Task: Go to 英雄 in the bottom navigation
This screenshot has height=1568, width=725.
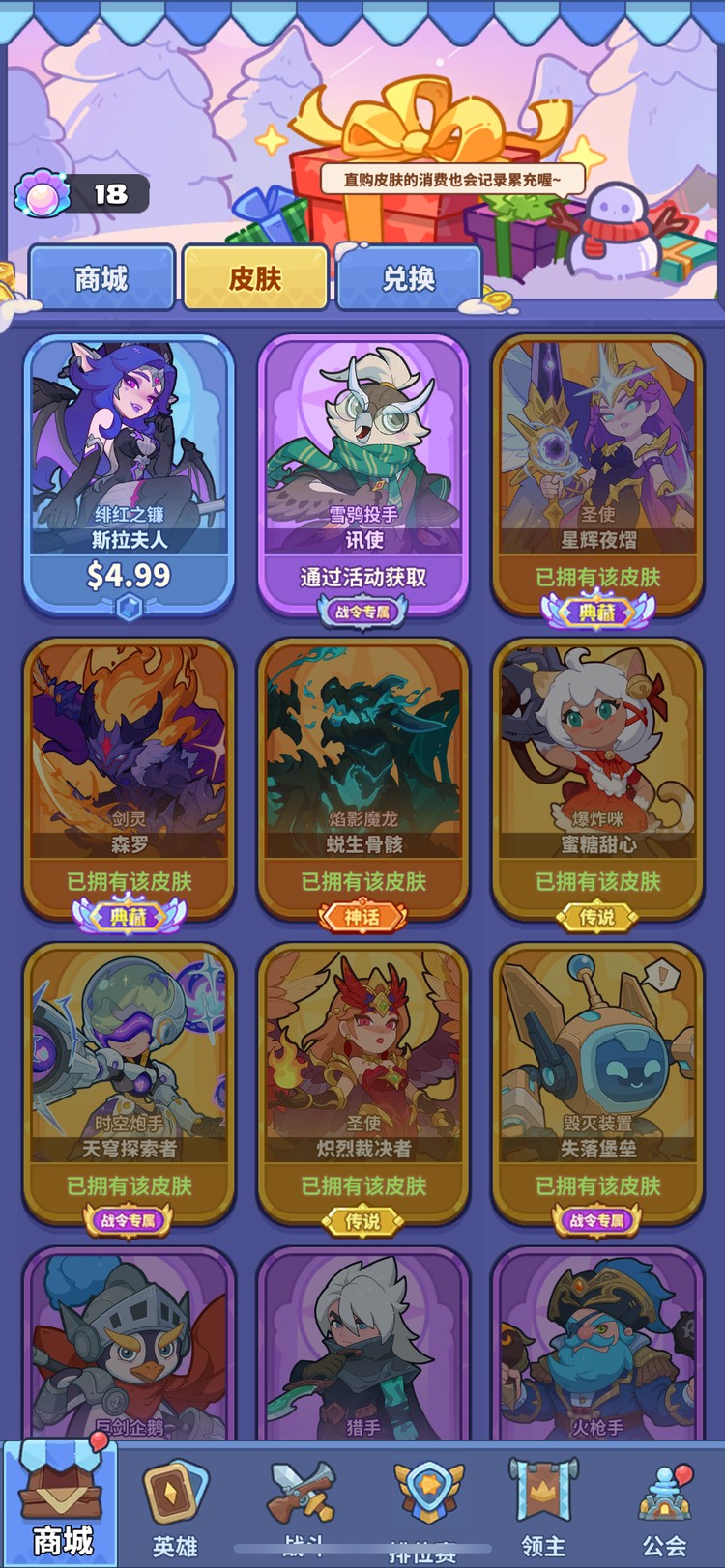Action: point(175,1507)
